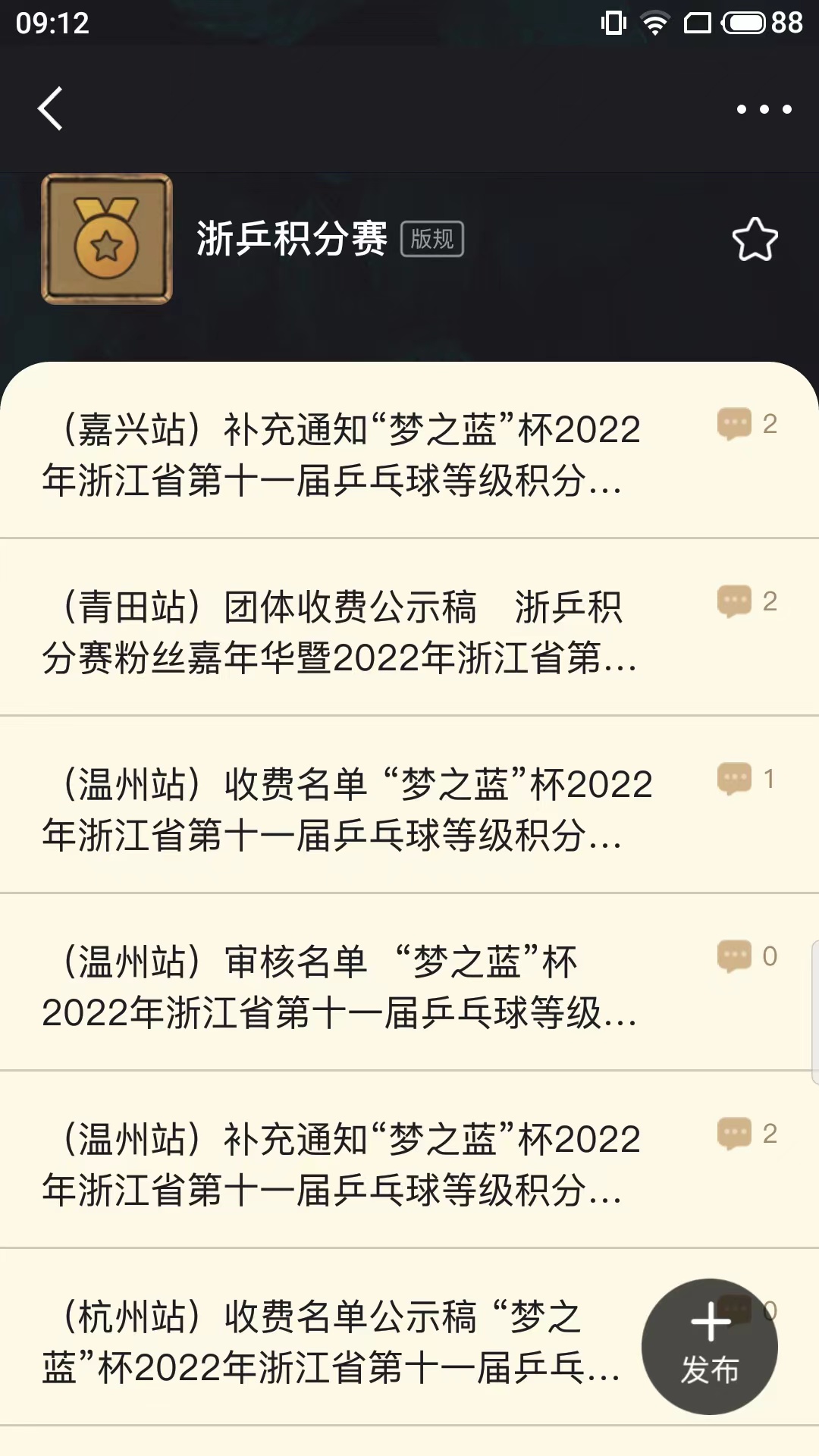Image resolution: width=819 pixels, height=1456 pixels.
Task: Open the 浙乒积分赛 forum medal icon
Action: [x=106, y=239]
